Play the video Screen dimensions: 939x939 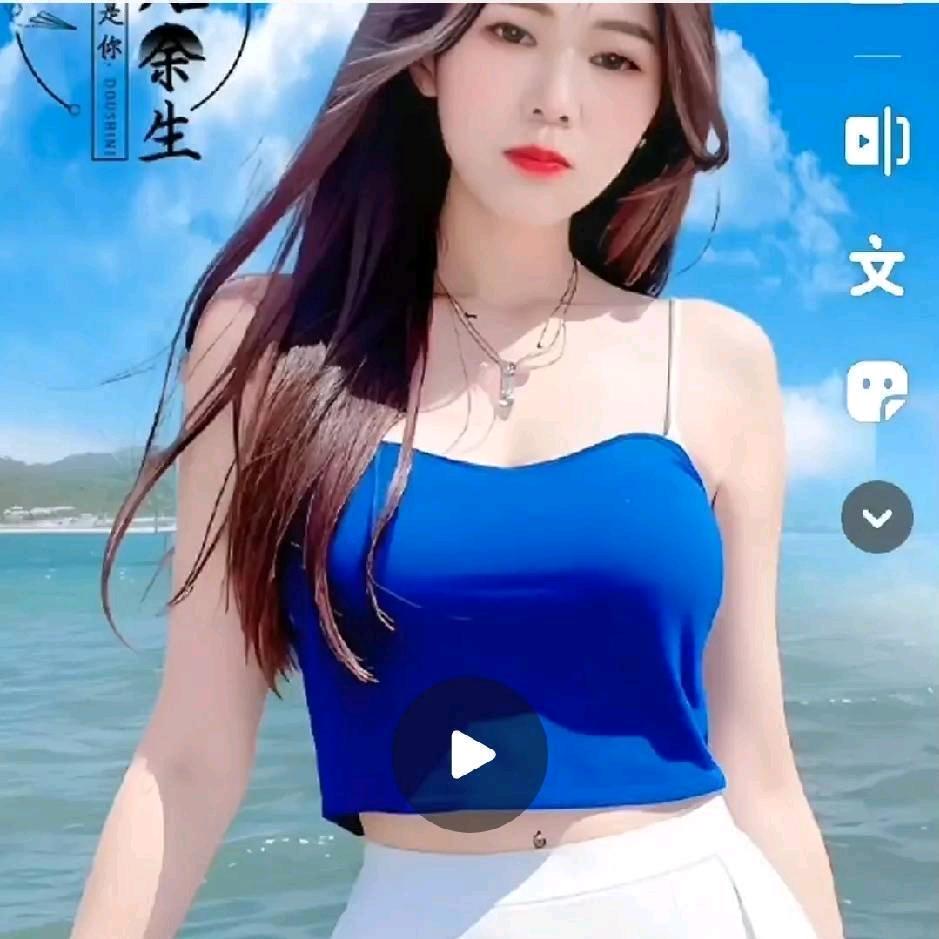click(469, 754)
